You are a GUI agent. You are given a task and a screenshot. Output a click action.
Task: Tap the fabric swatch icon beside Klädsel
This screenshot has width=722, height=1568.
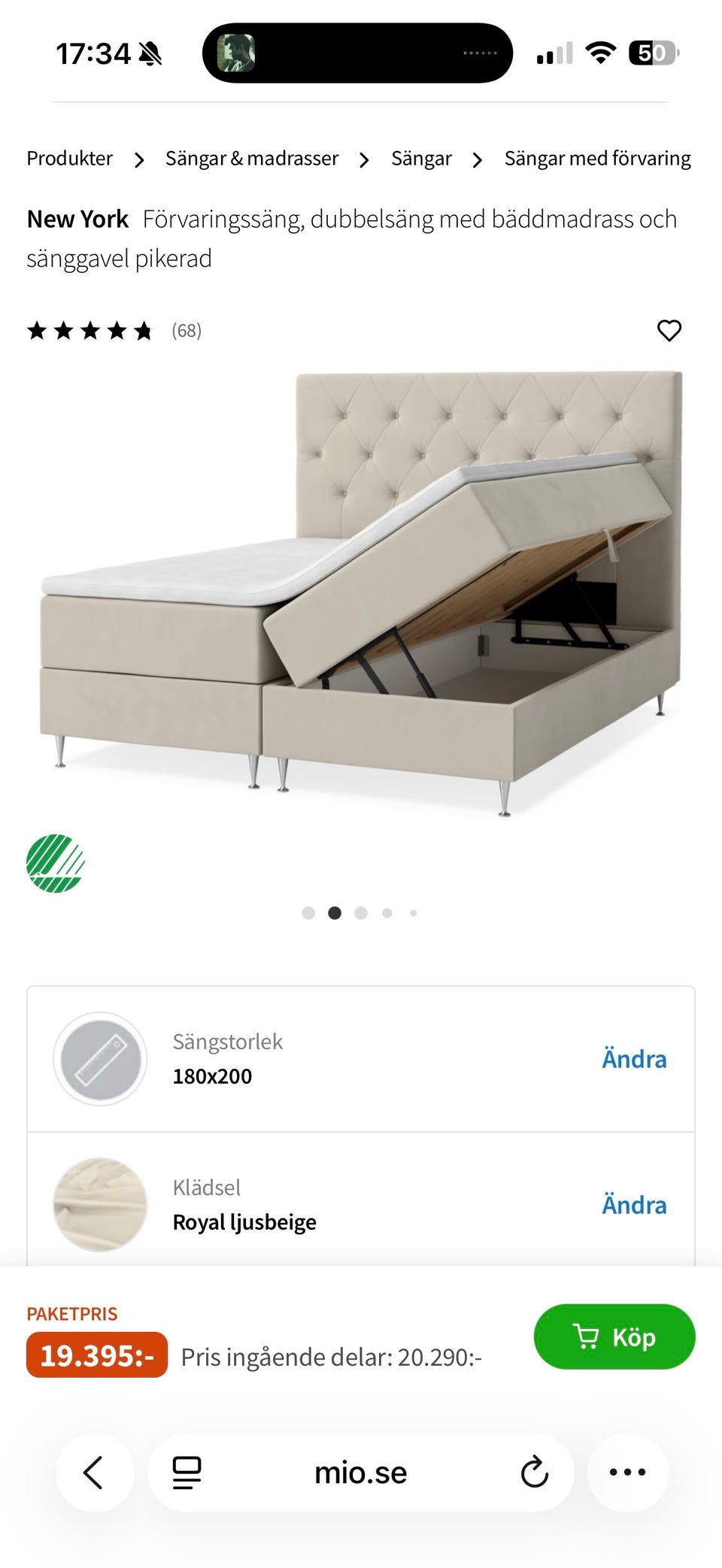point(99,1204)
